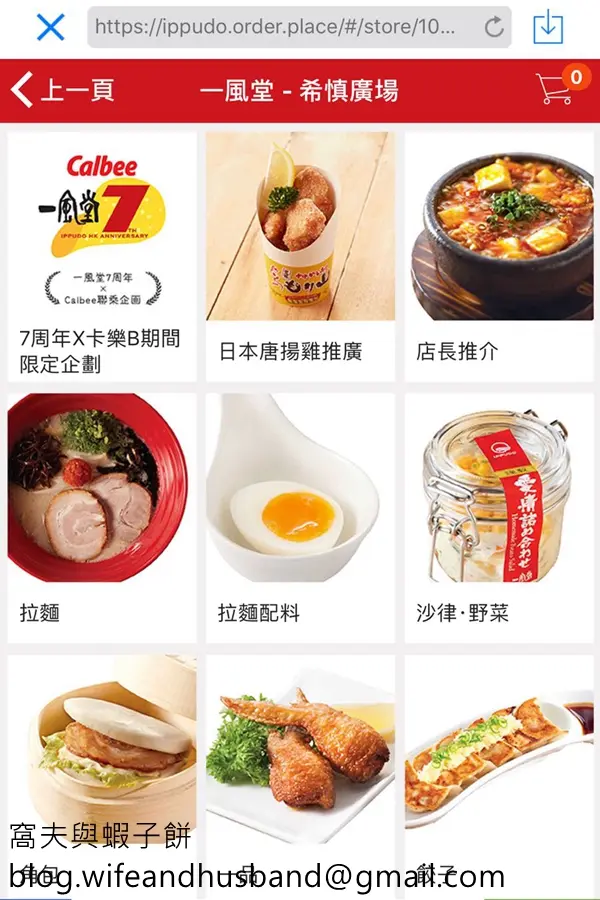The image size is (600, 900).
Task: View the 店長推介 category
Action: pyautogui.click(x=498, y=255)
